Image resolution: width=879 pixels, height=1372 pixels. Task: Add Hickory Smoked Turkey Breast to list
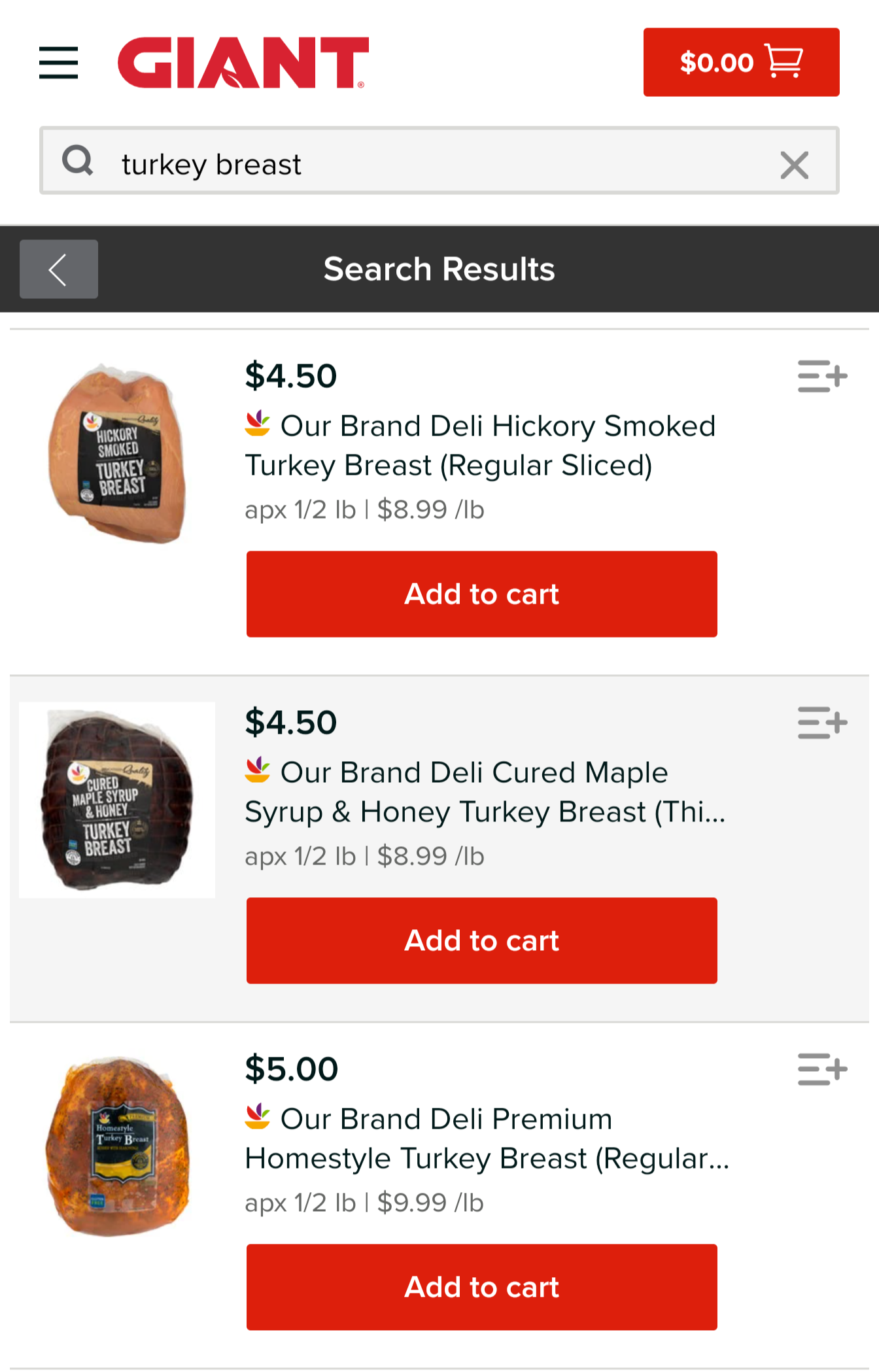(x=822, y=376)
